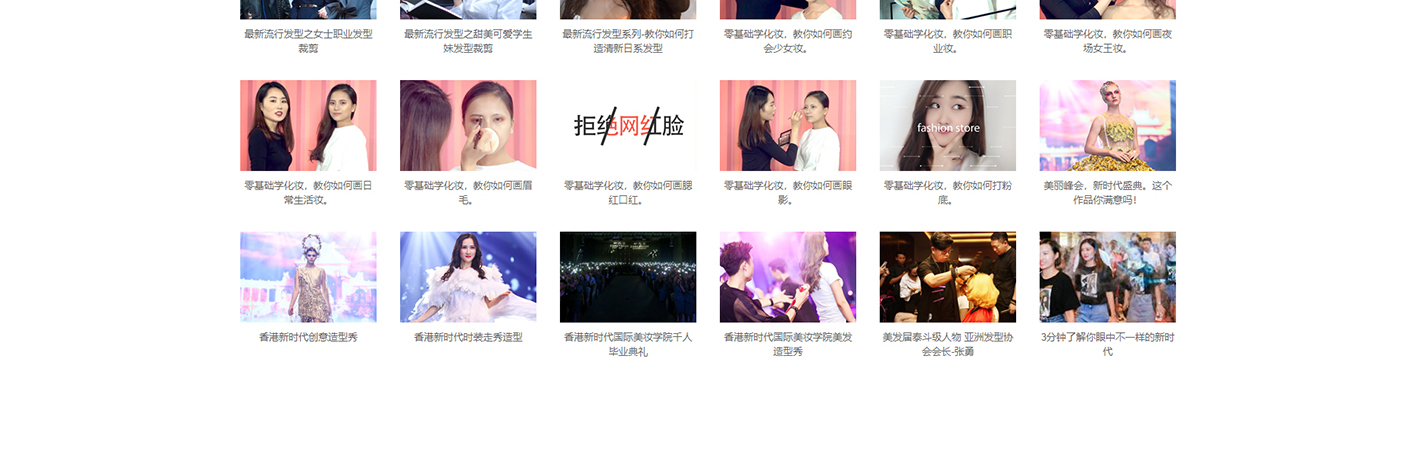Image resolution: width=1420 pixels, height=463 pixels.
Task: View 教你如何画日常生活妆 tutorial
Action: point(308,126)
